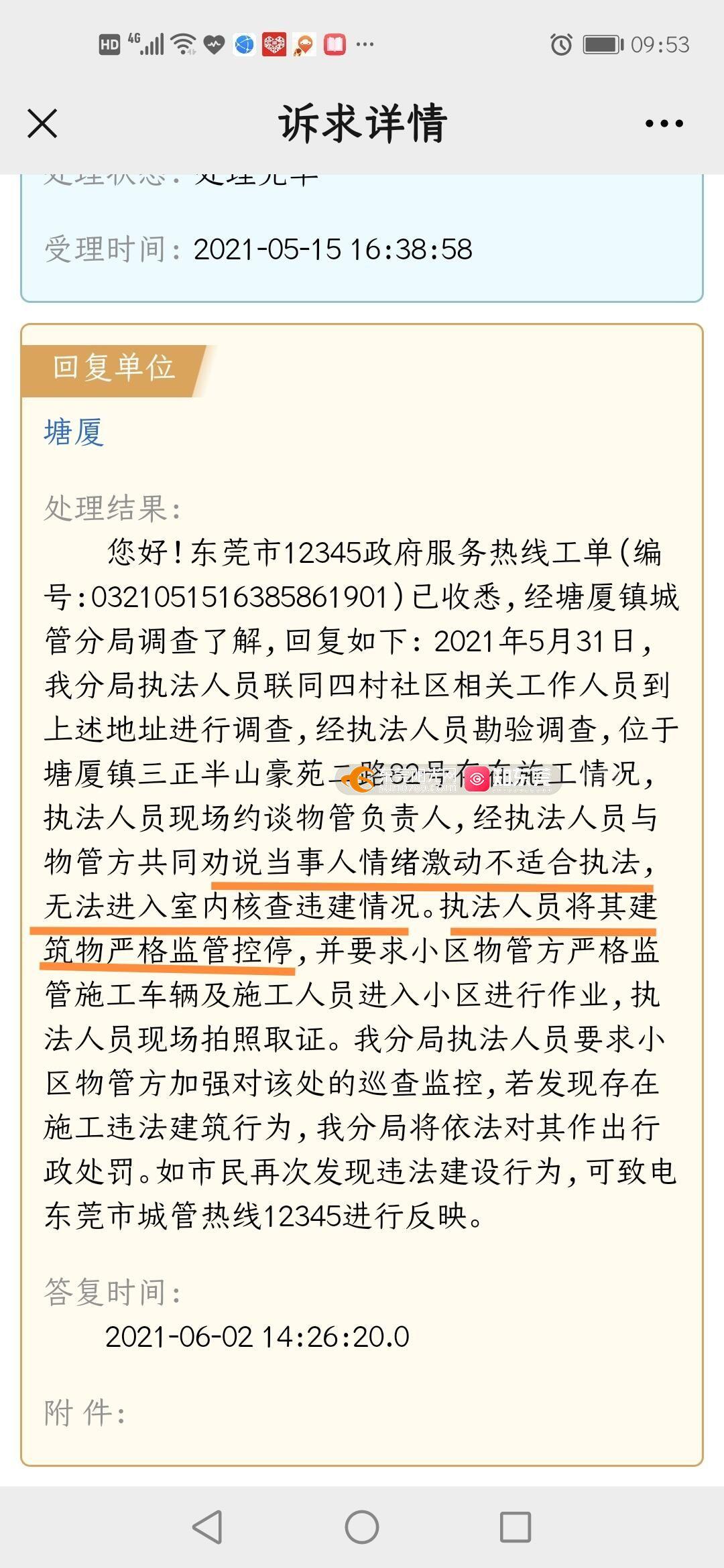Return to the home screen
Image resolution: width=724 pixels, height=1568 pixels.
(362, 1527)
